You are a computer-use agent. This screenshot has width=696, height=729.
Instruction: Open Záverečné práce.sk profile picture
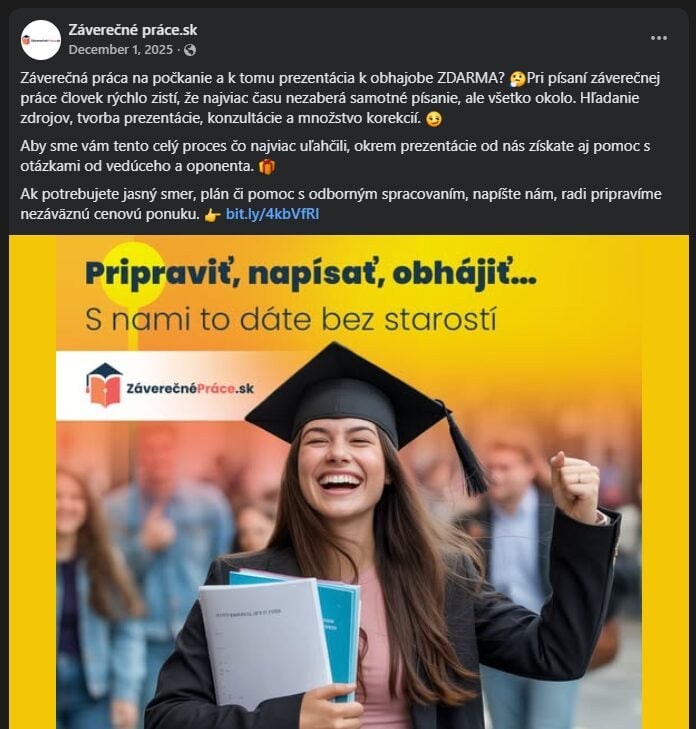(x=41, y=39)
